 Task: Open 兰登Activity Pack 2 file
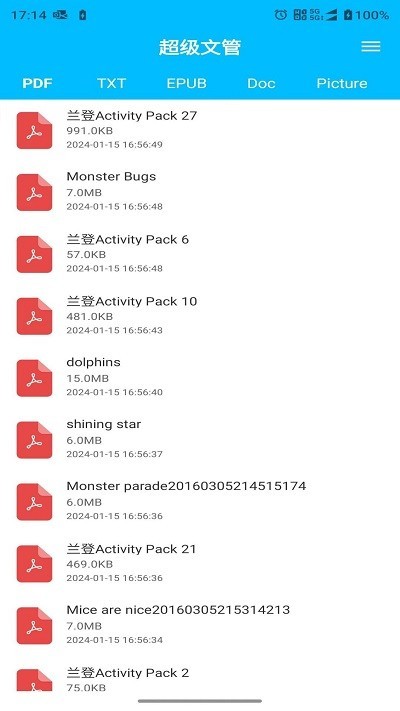tap(200, 679)
